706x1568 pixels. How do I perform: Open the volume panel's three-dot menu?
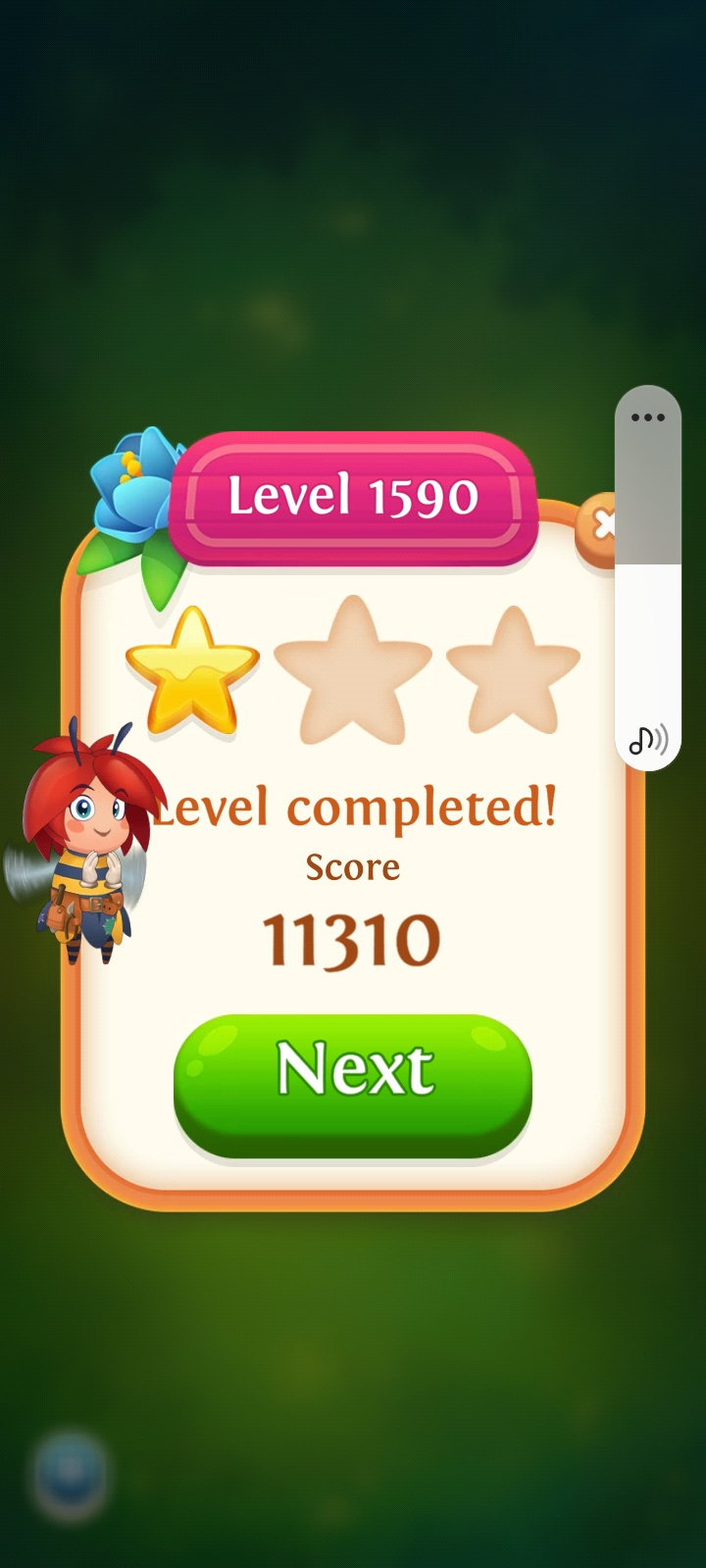pyautogui.click(x=647, y=417)
